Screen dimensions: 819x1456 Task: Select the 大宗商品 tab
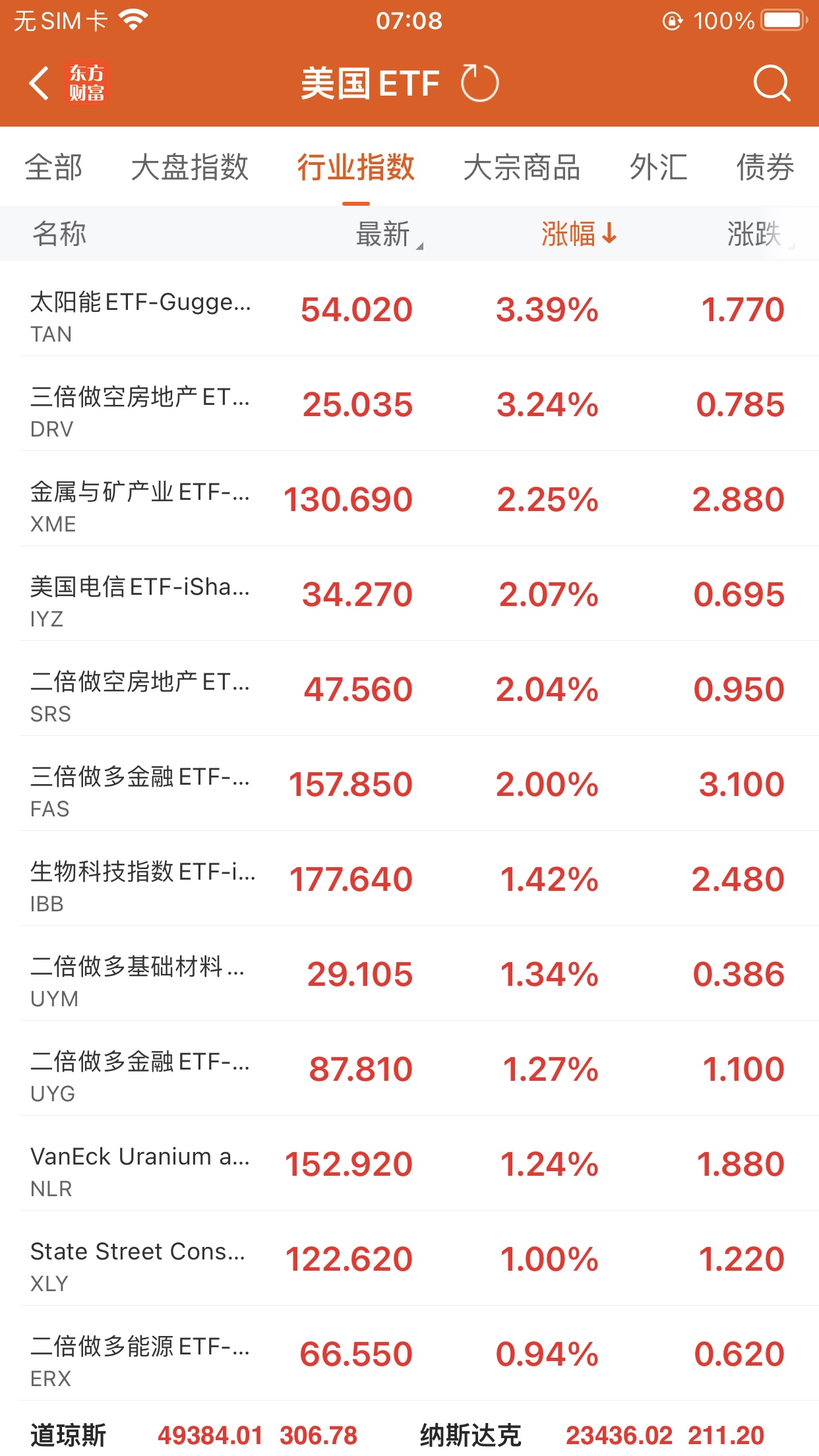click(522, 167)
